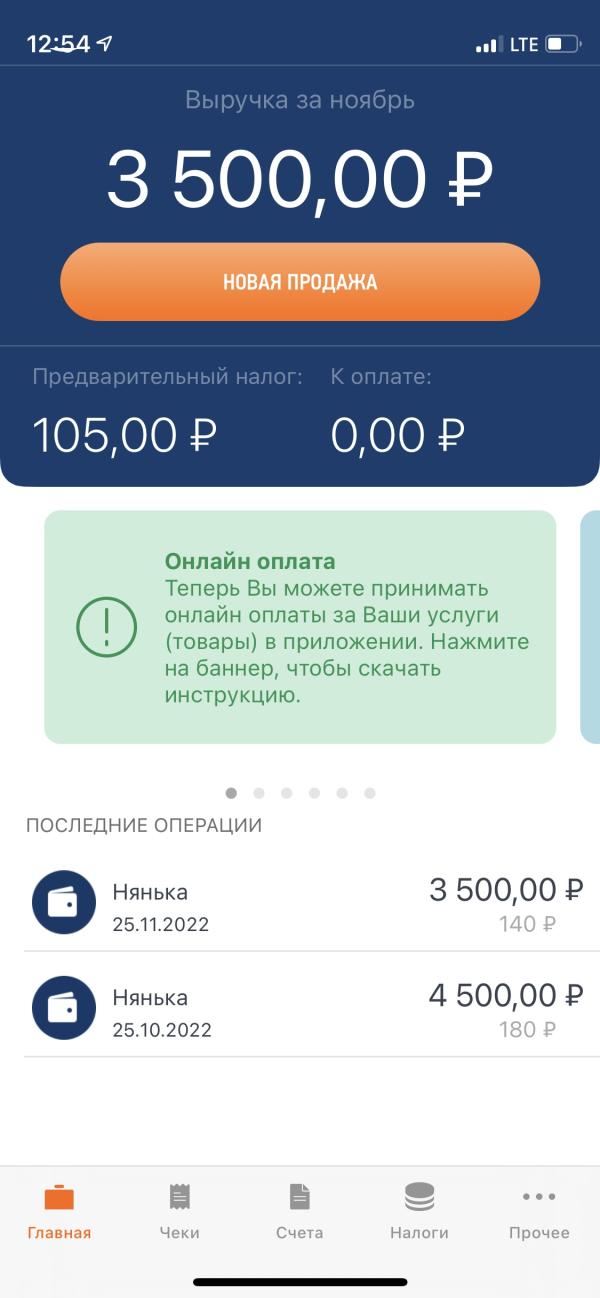Tap the Новая продажа button
Image resolution: width=600 pixels, height=1298 pixels.
click(x=300, y=282)
